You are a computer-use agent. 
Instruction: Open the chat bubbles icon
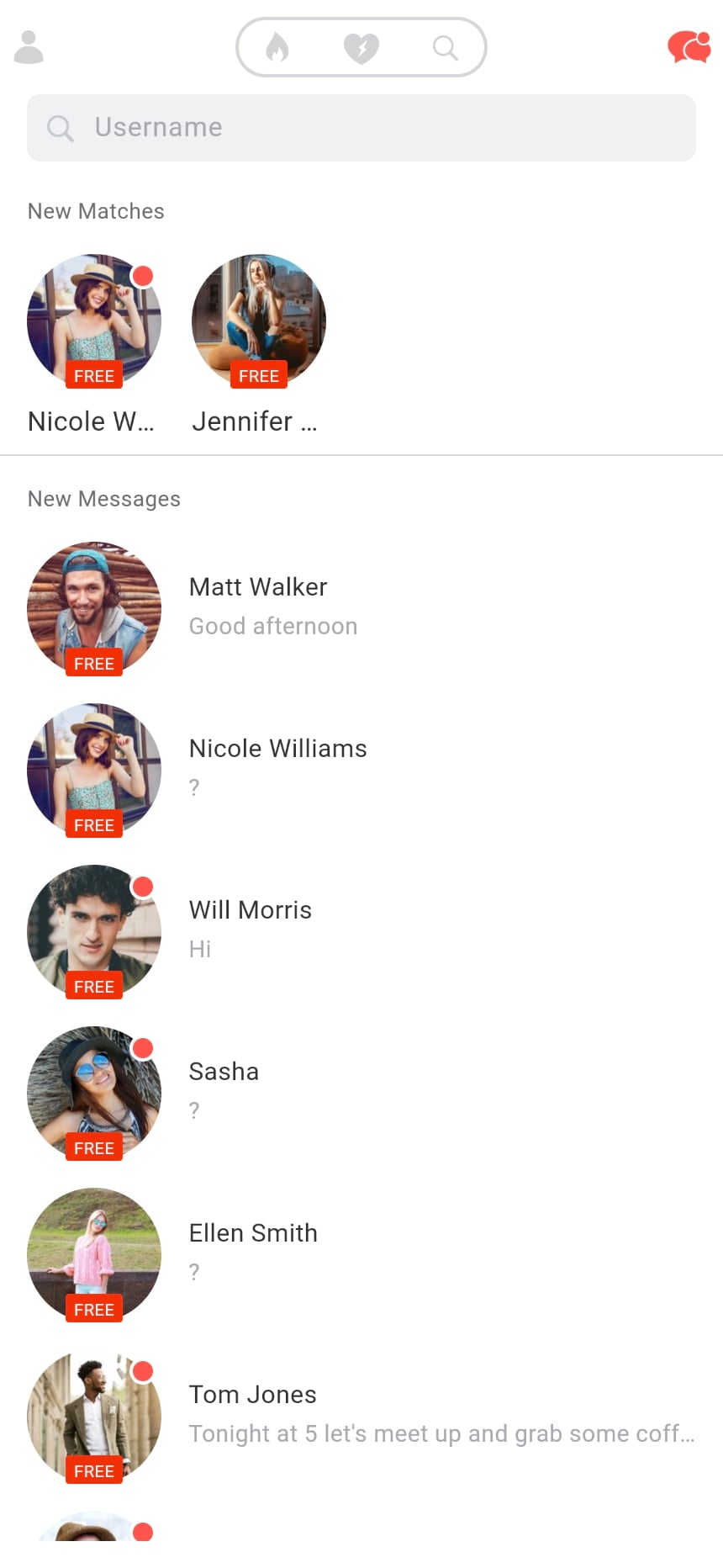(x=689, y=47)
